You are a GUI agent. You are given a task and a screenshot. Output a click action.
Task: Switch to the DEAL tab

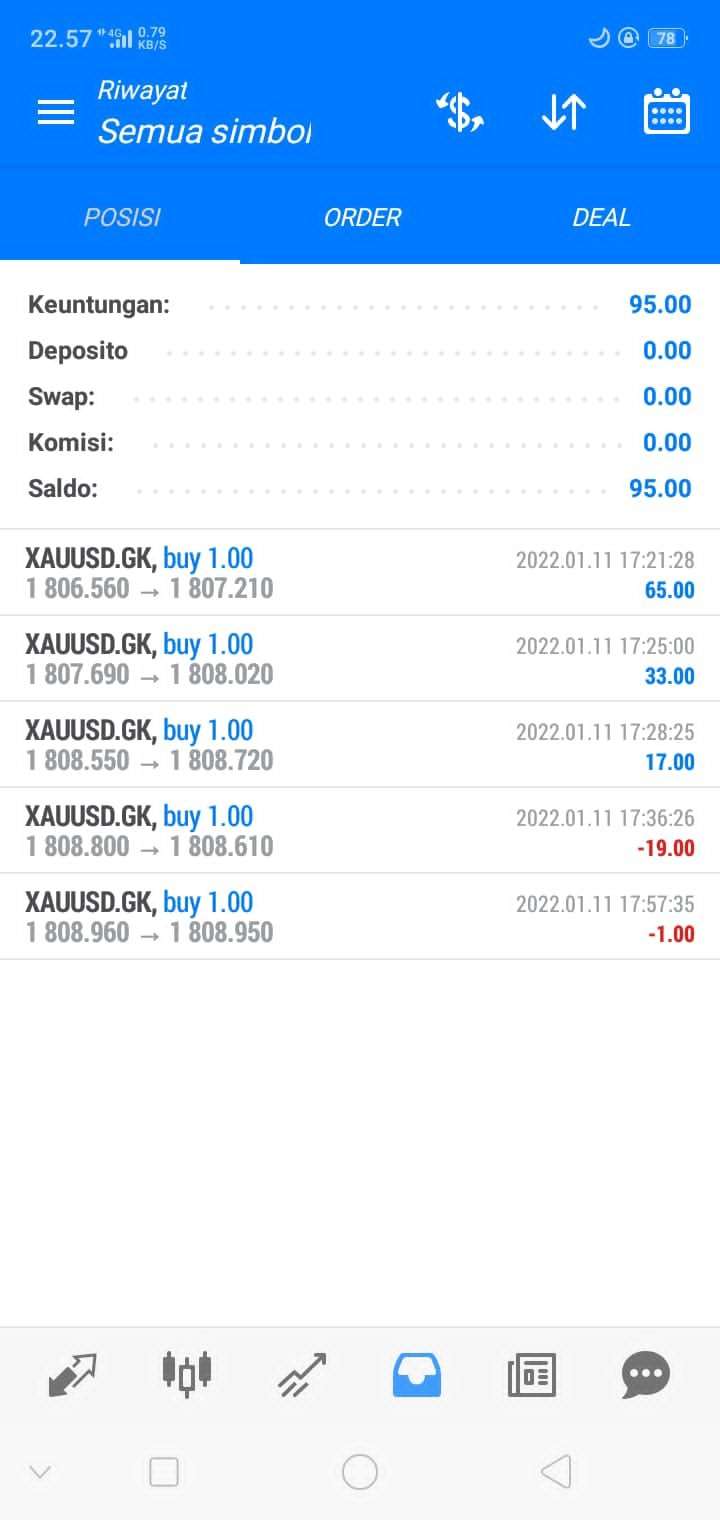pyautogui.click(x=601, y=218)
